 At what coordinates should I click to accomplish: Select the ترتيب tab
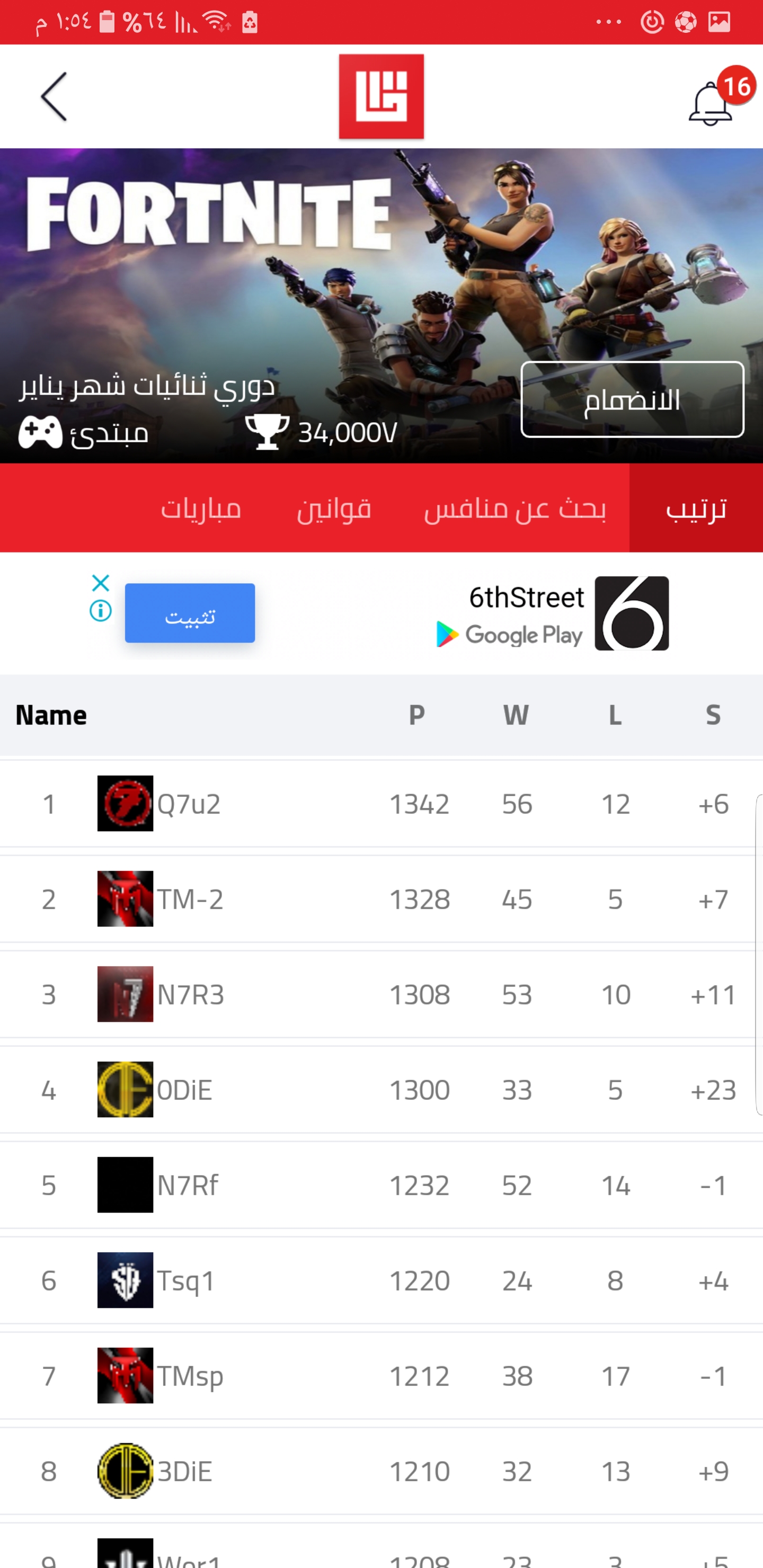click(695, 508)
